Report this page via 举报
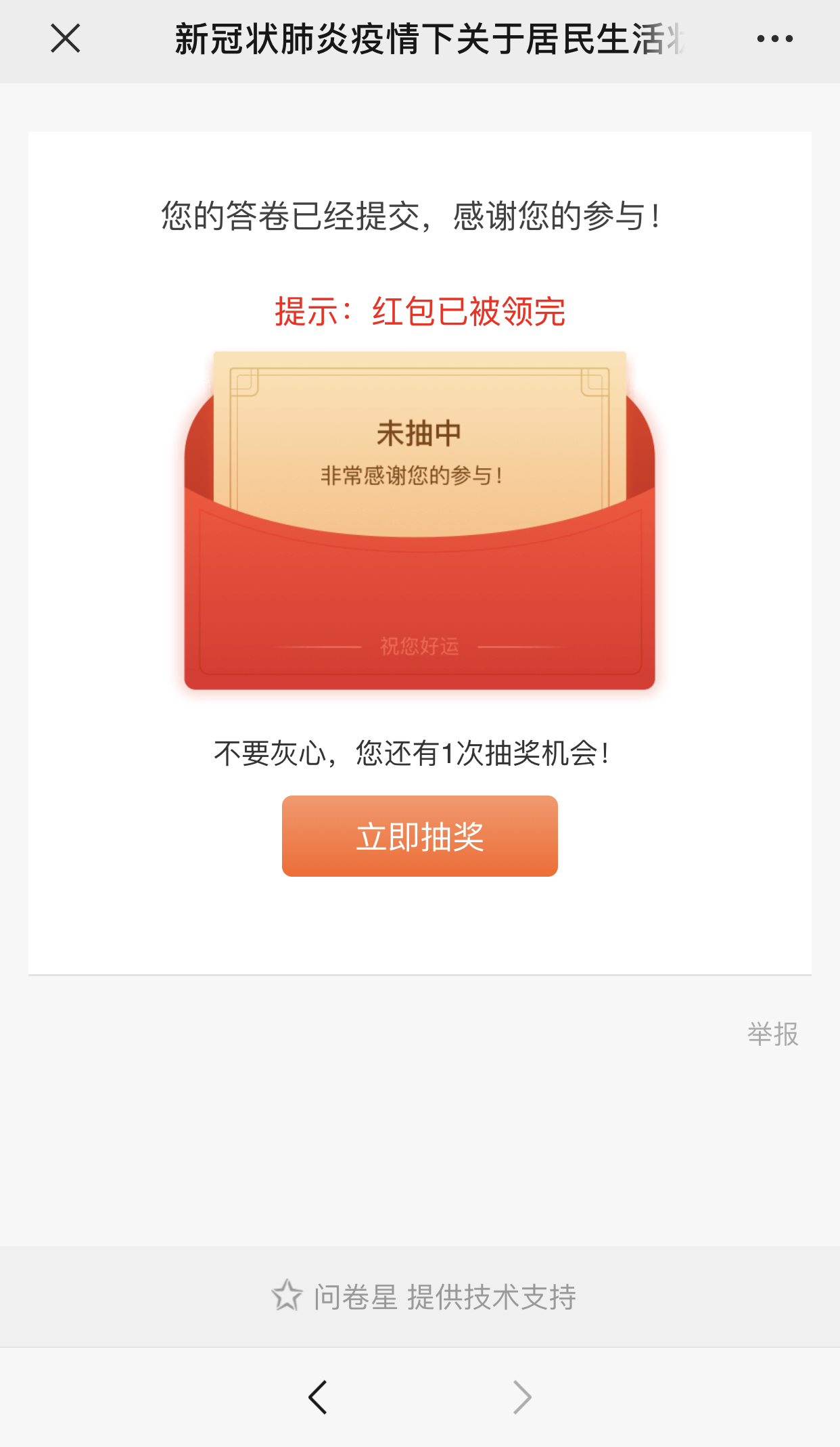 pos(772,1034)
